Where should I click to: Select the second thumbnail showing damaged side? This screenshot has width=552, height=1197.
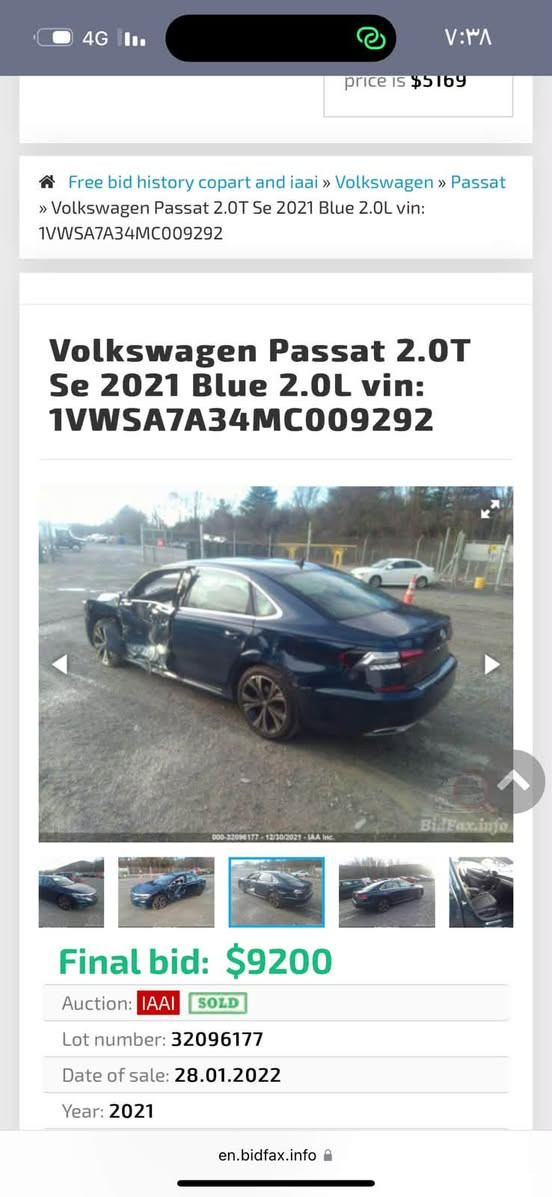[x=166, y=892]
